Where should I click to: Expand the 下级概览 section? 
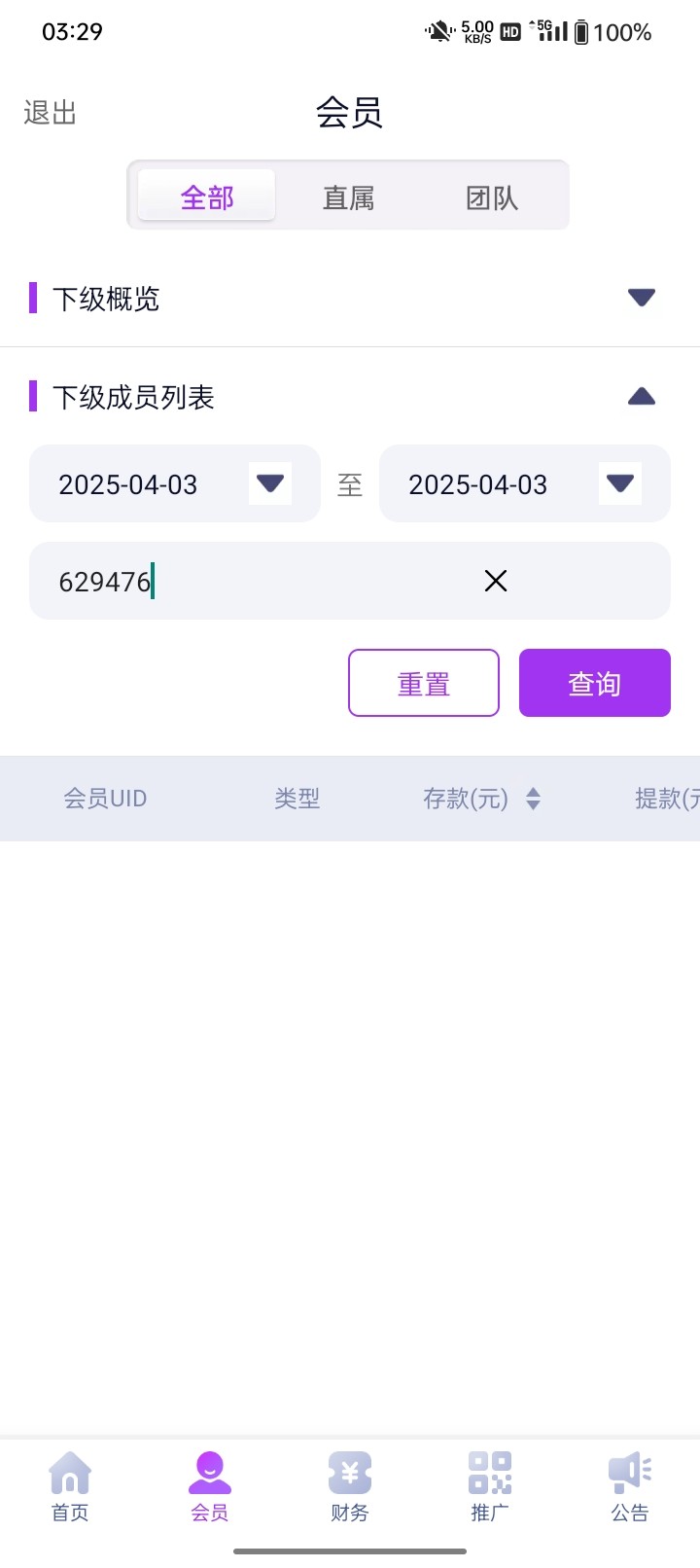(x=641, y=298)
